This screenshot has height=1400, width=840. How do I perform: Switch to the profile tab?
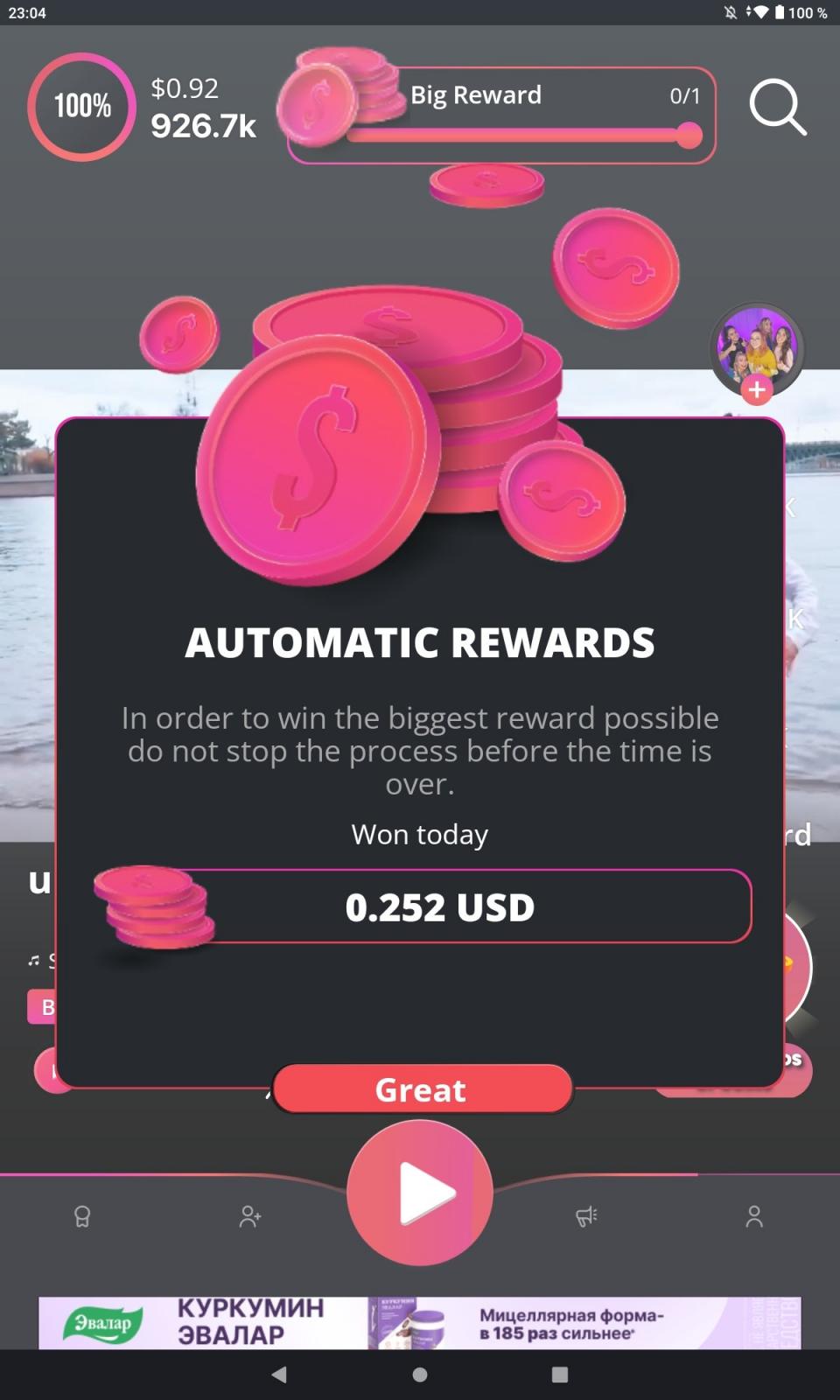click(x=754, y=1216)
